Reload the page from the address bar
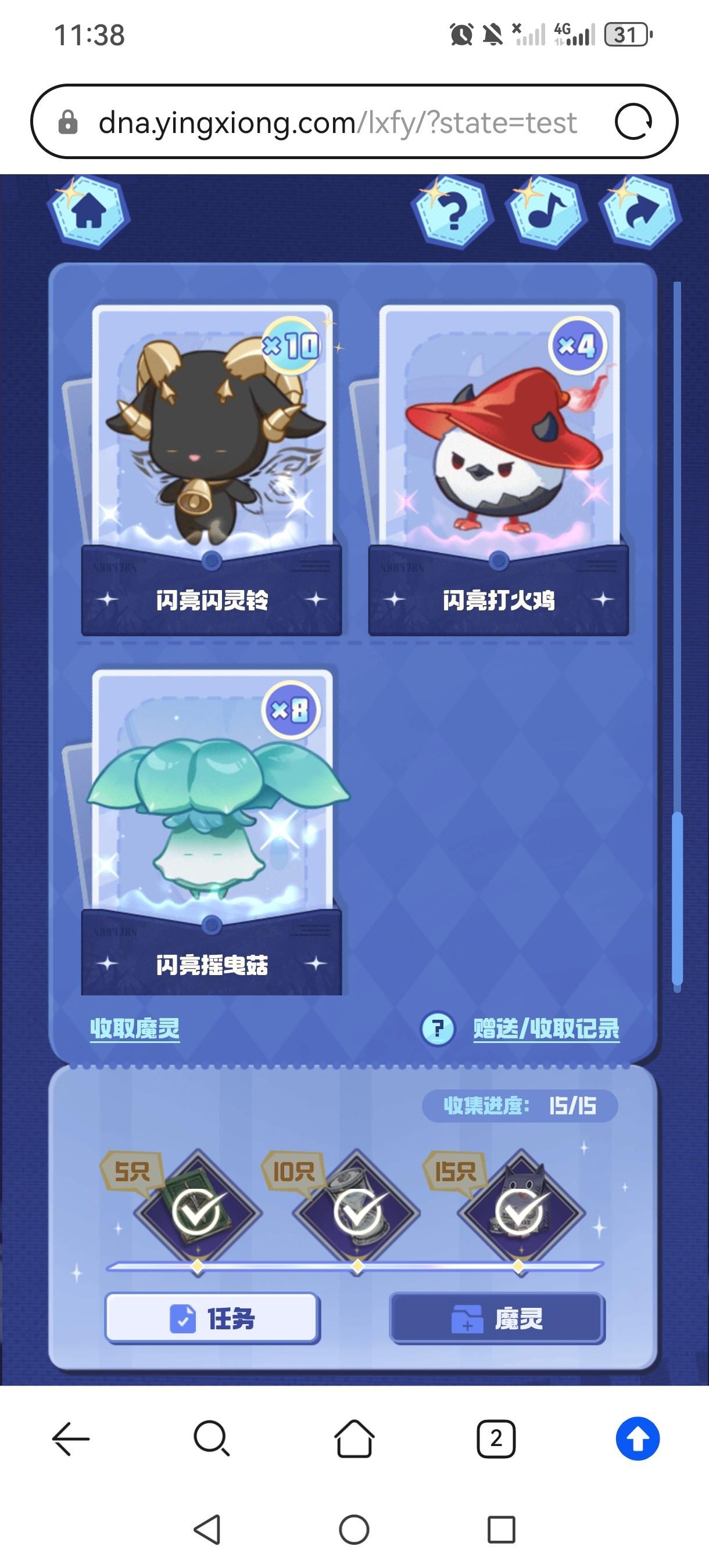 click(633, 122)
